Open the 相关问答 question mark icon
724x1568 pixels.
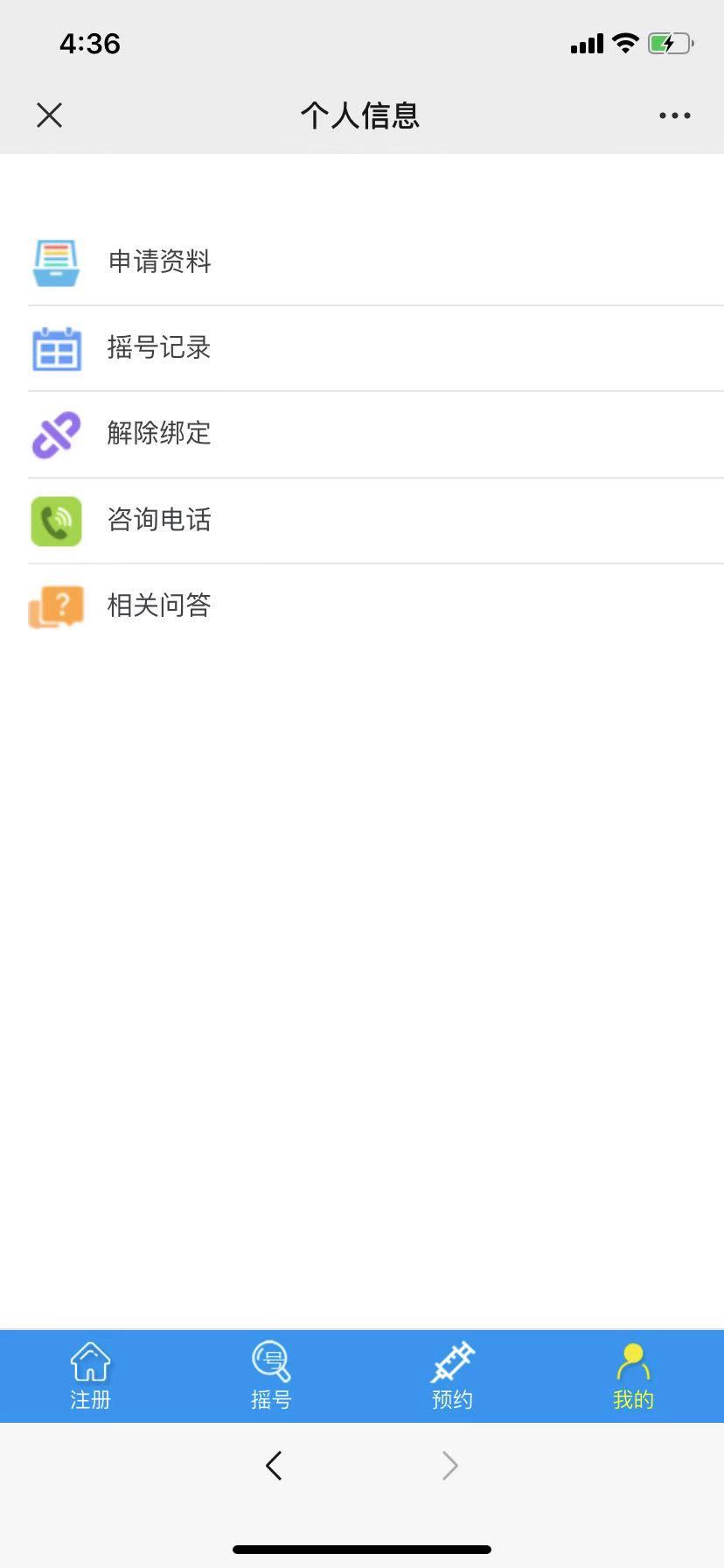(56, 605)
